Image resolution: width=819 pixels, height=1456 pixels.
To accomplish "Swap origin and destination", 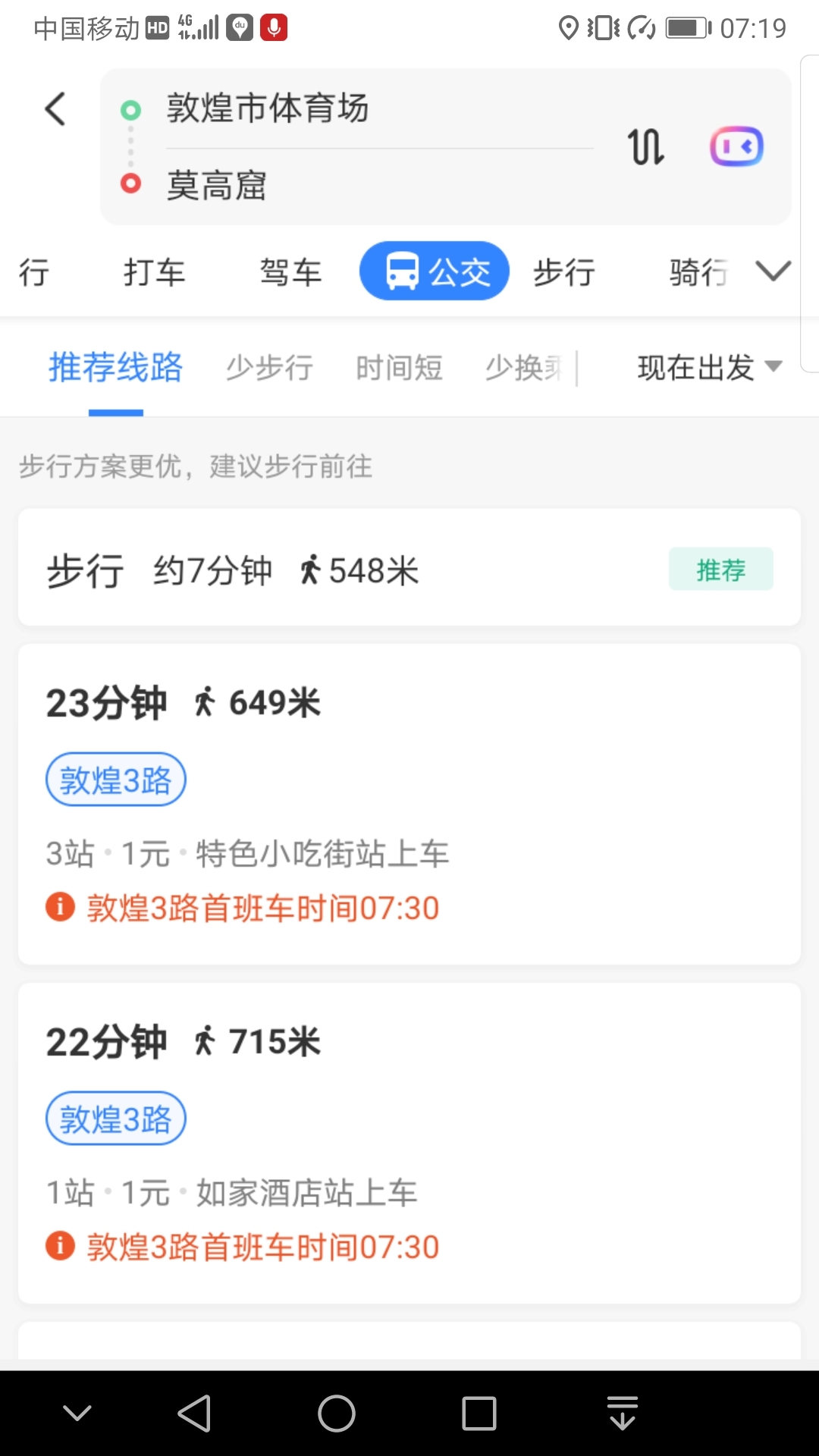I will pos(645,146).
